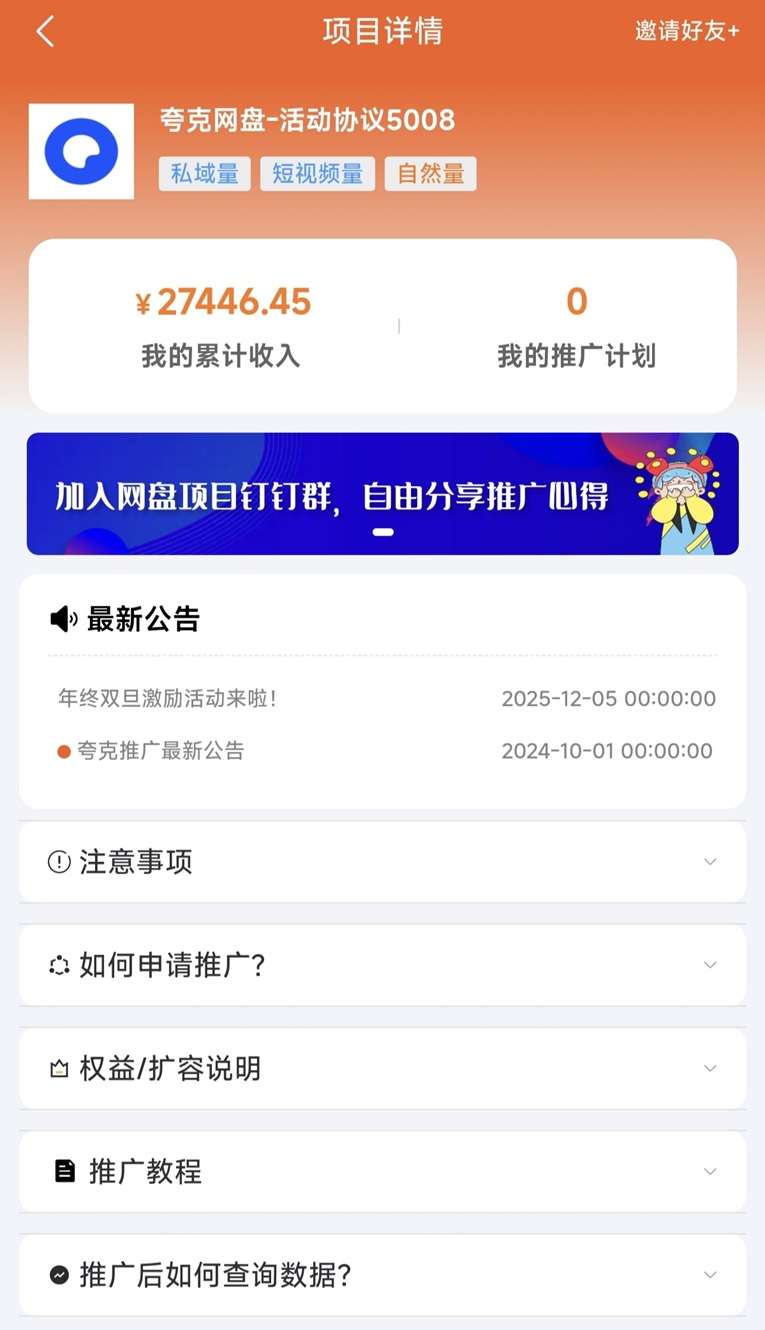The width and height of the screenshot is (765, 1330).
Task: Tap the refresh icon beside 如何申请推广
Action: [x=58, y=965]
